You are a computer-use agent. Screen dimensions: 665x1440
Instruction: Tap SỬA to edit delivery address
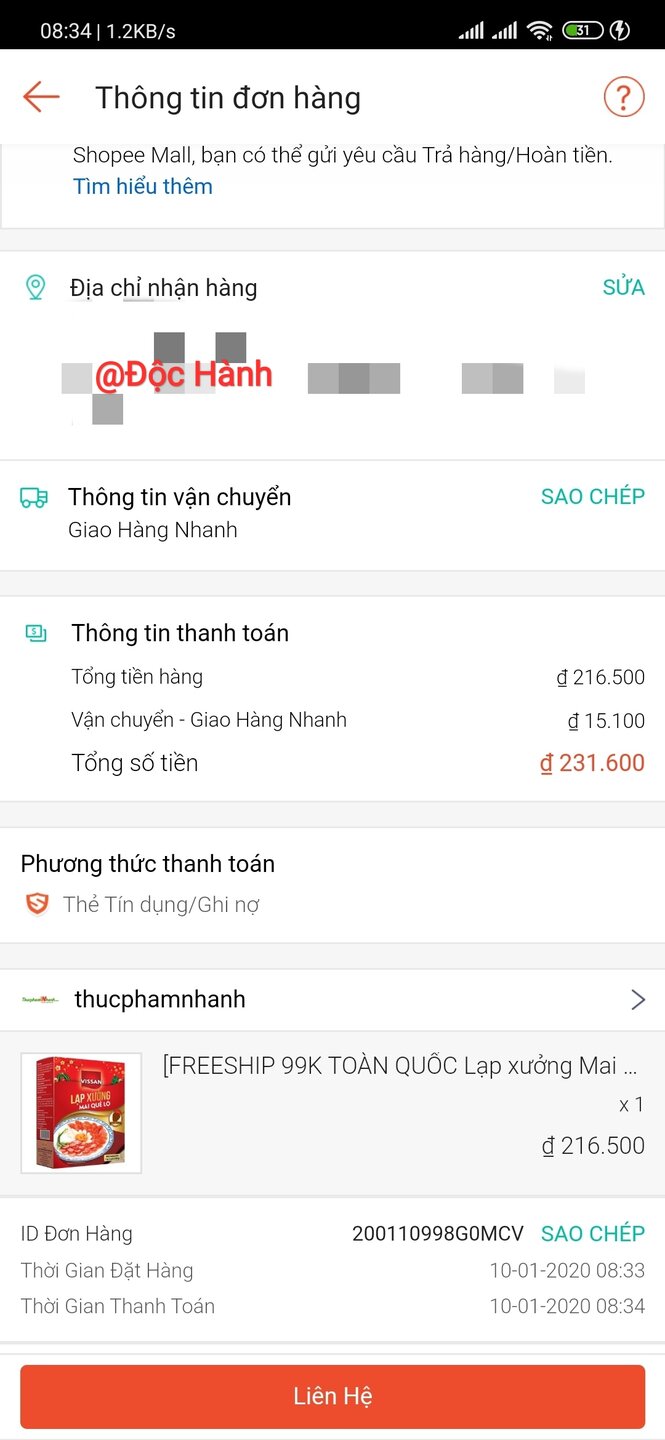click(623, 288)
